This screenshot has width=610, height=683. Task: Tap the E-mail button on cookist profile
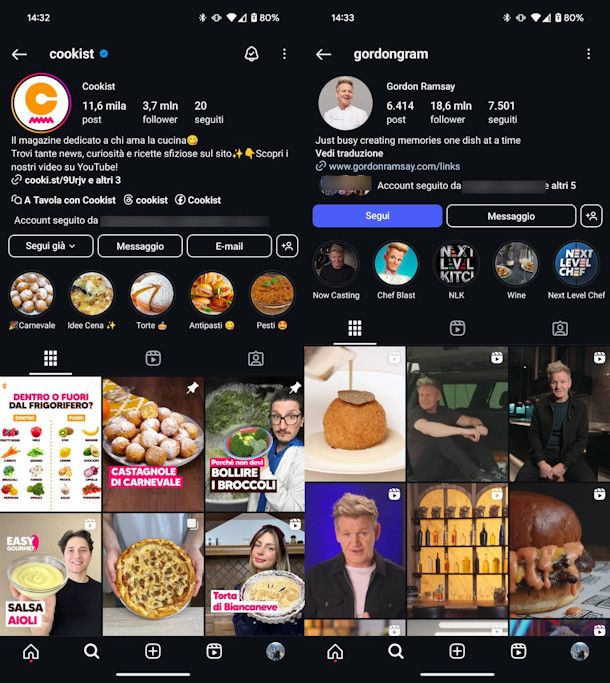tap(229, 246)
